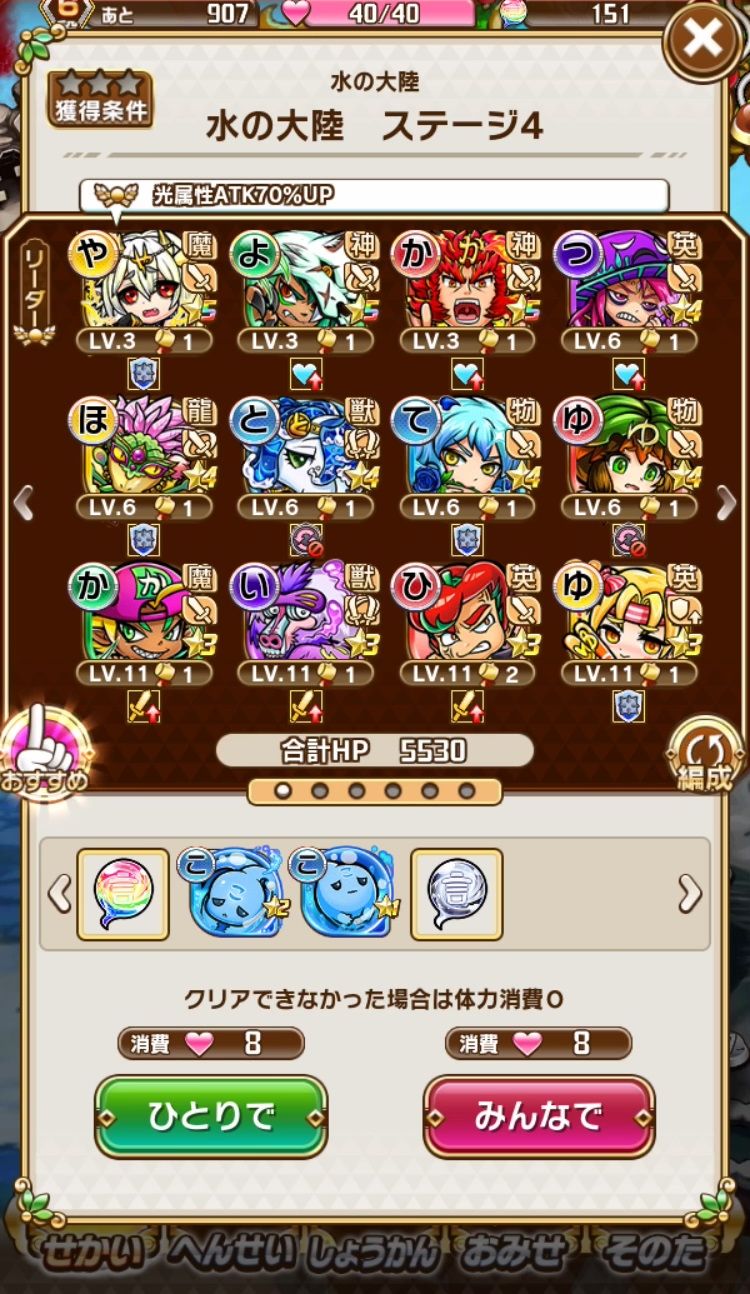Go to the next team with right arrow
Image resolution: width=750 pixels, height=1294 pixels.
[727, 503]
